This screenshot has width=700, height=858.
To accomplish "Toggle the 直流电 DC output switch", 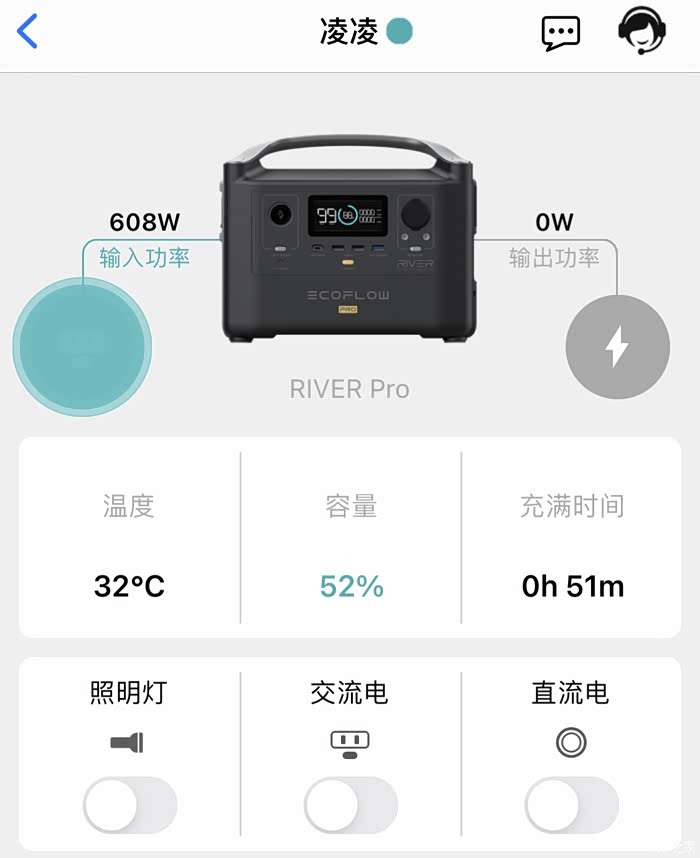I will click(x=571, y=805).
